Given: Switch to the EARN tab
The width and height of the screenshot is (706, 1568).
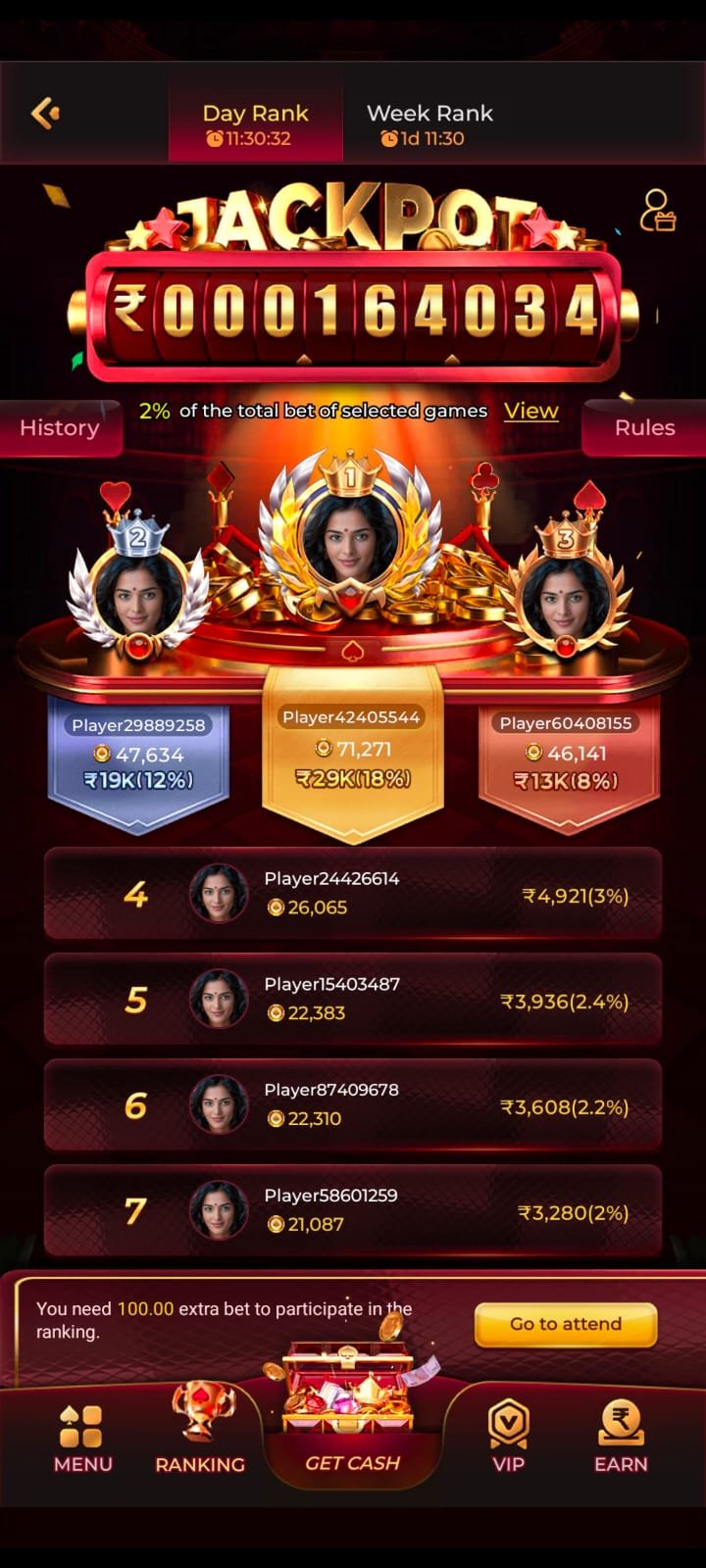Looking at the screenshot, I should pyautogui.click(x=621, y=1438).
